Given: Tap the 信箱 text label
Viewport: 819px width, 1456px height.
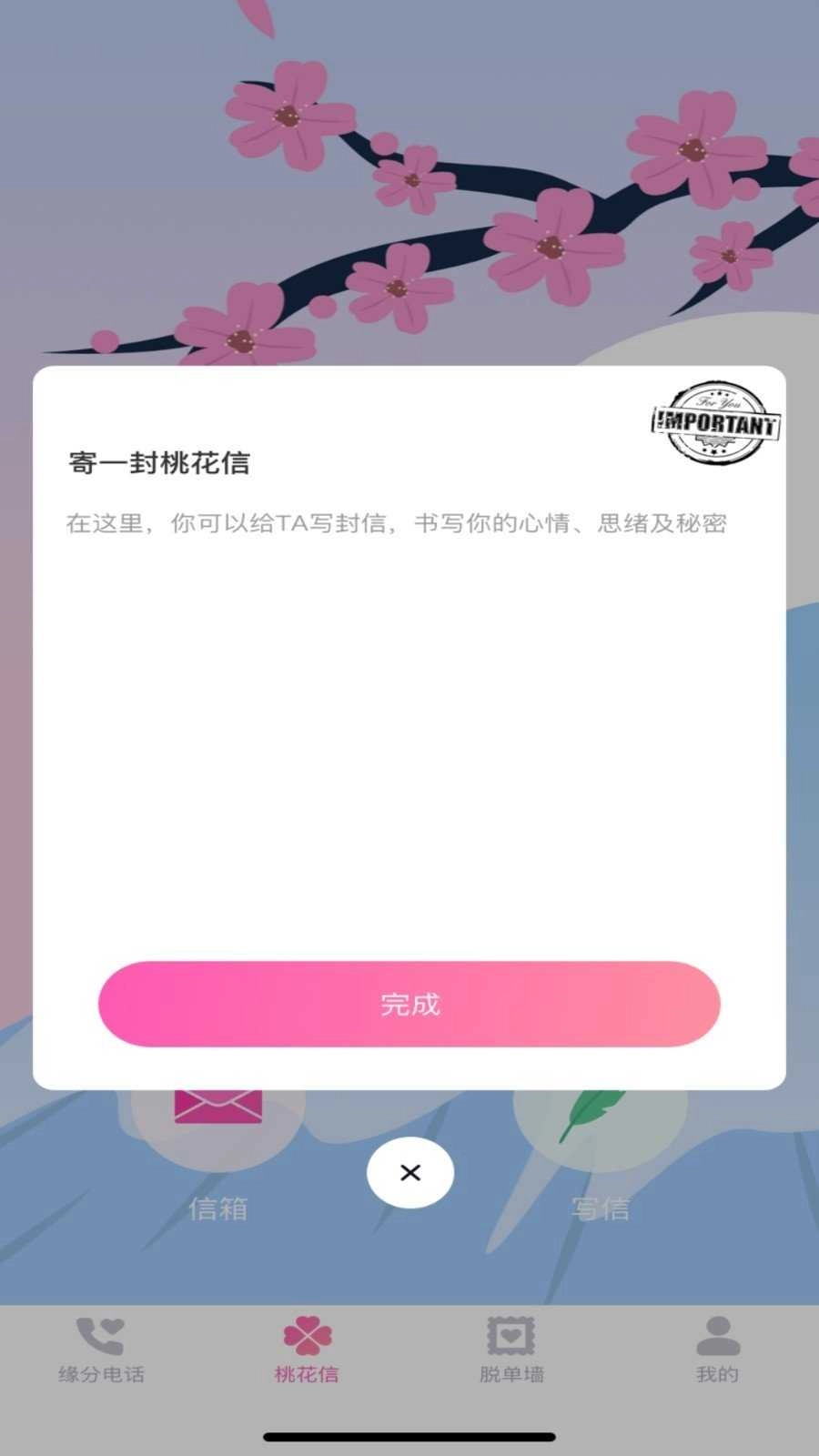Looking at the screenshot, I should click(x=218, y=1210).
